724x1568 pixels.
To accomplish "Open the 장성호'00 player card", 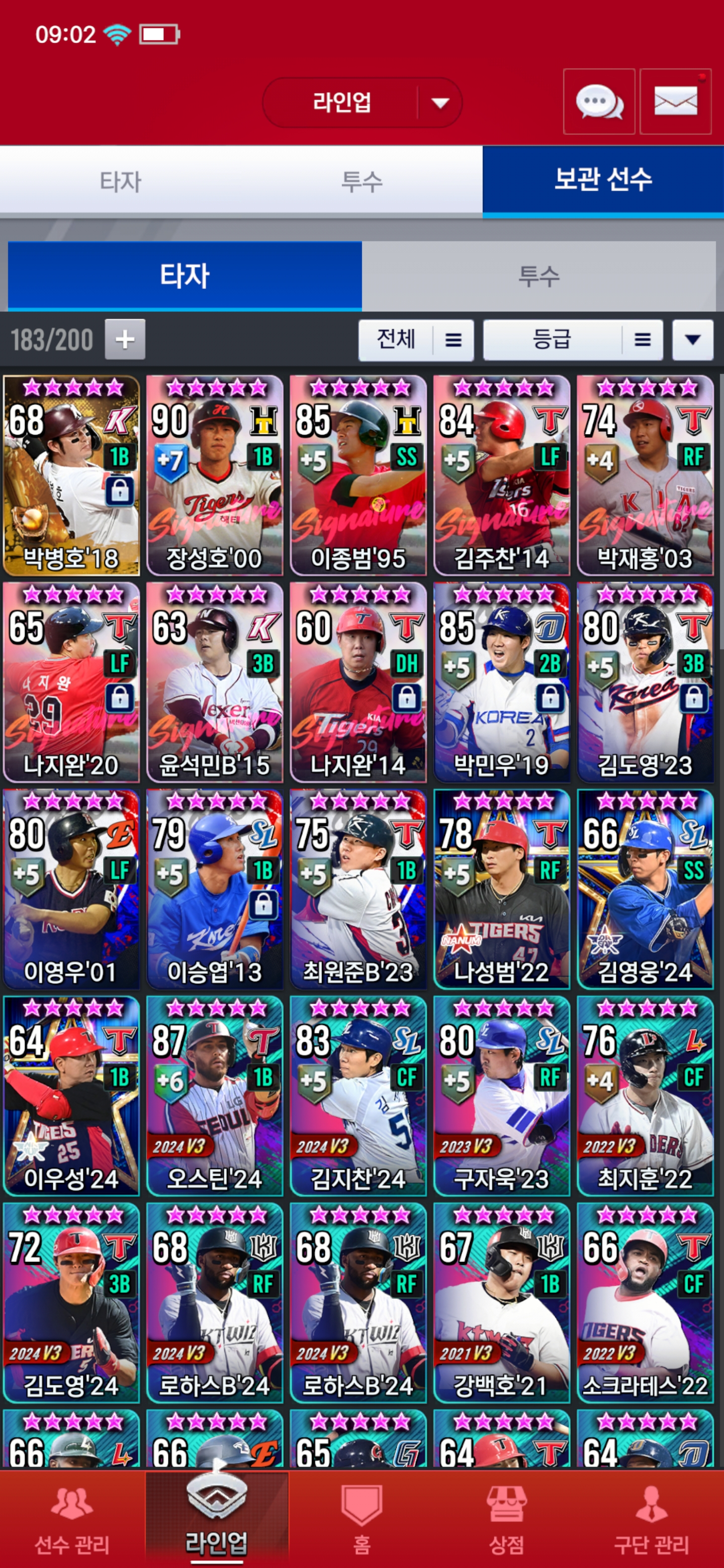I will pyautogui.click(x=214, y=475).
